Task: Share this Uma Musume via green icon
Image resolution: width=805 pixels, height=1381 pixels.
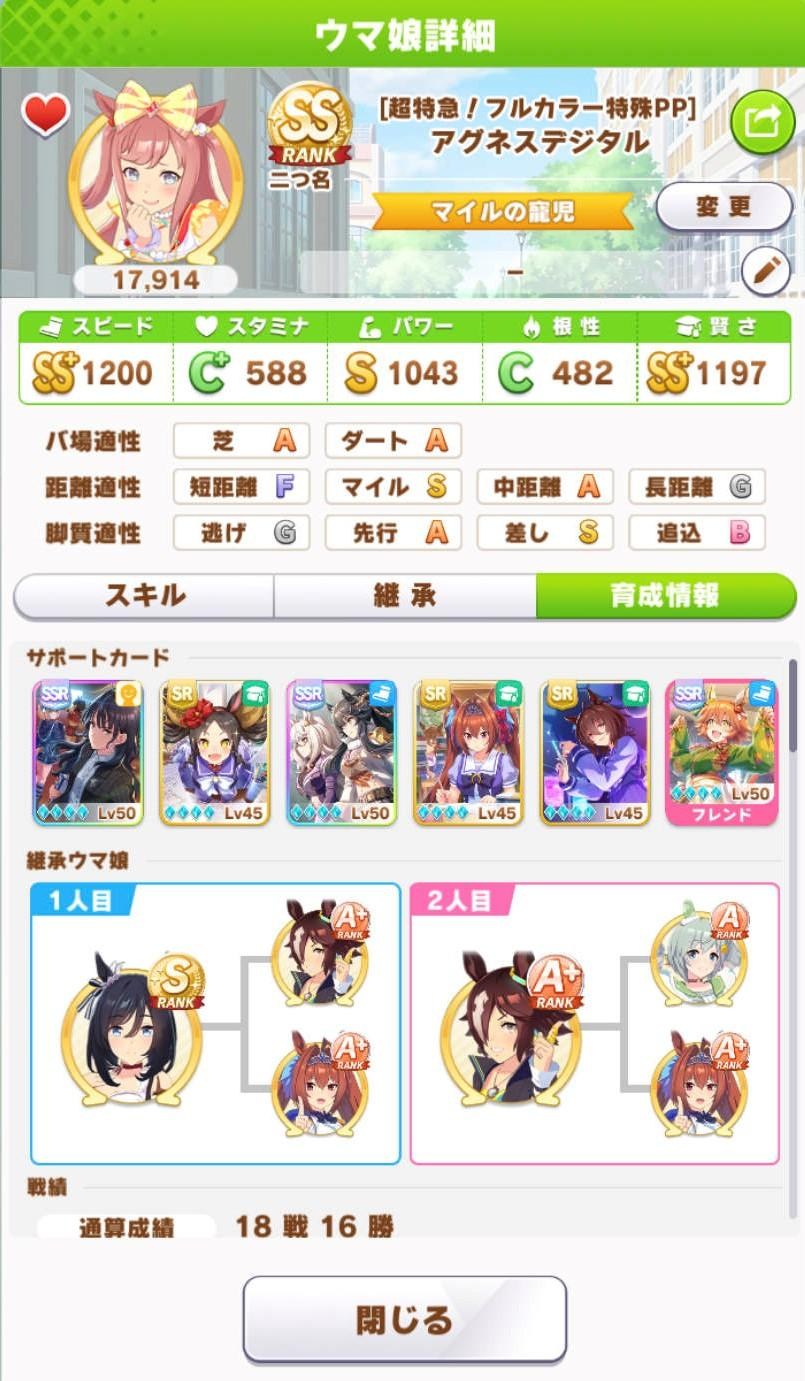Action: coord(762,123)
